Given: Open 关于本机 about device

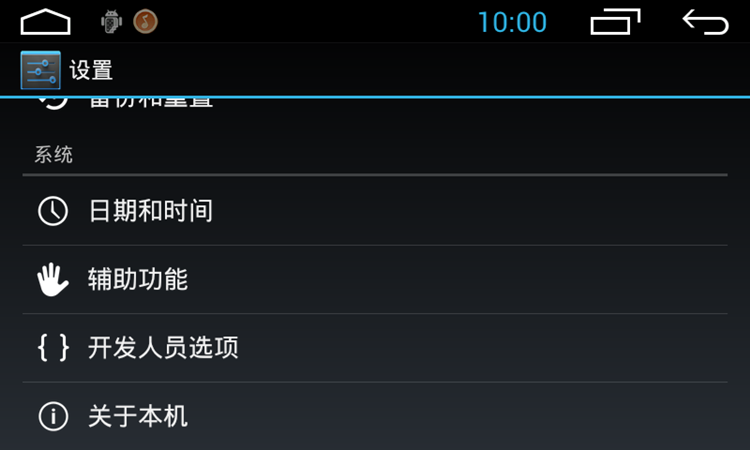Looking at the screenshot, I should 138,416.
